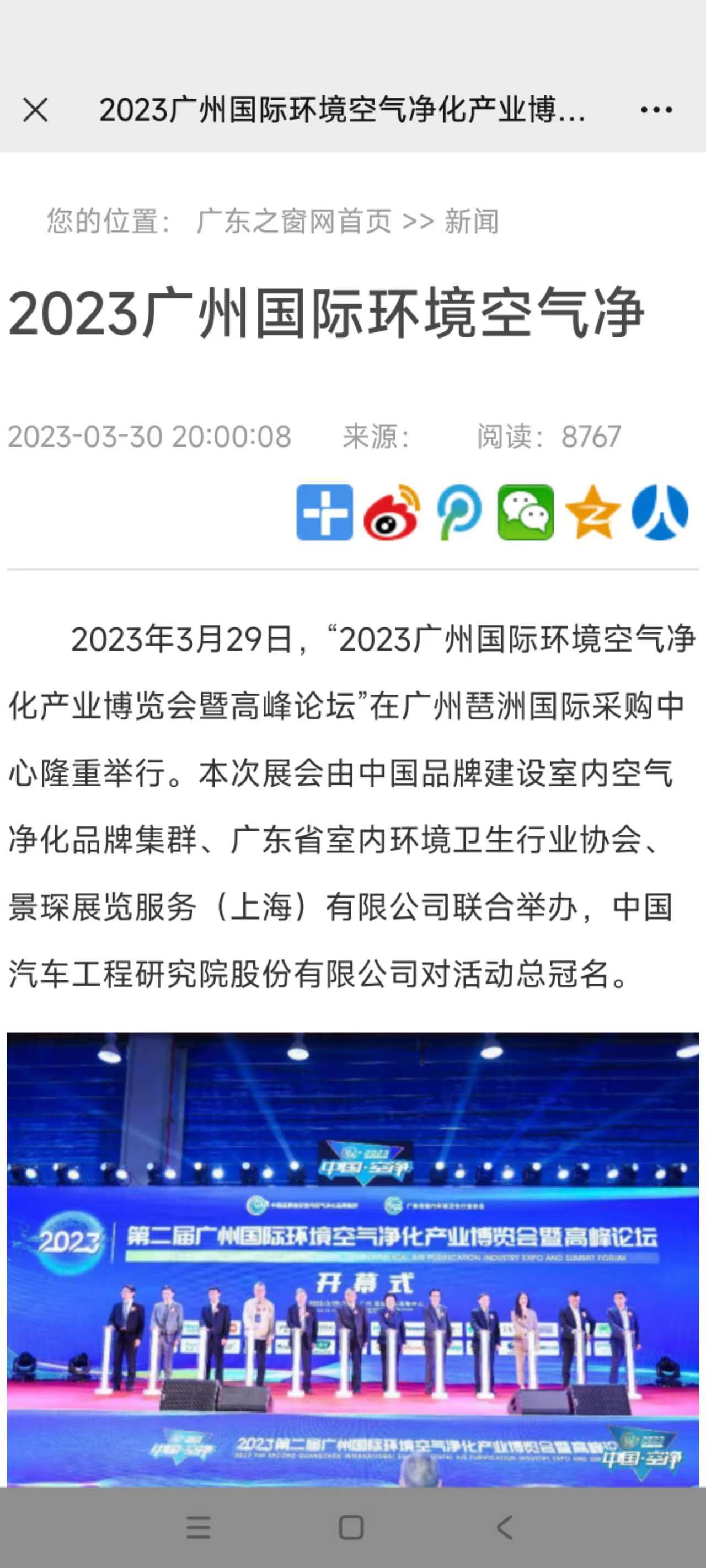Open the 新闻 breadcrumb link
Screen dimensions: 706x1568
(472, 221)
